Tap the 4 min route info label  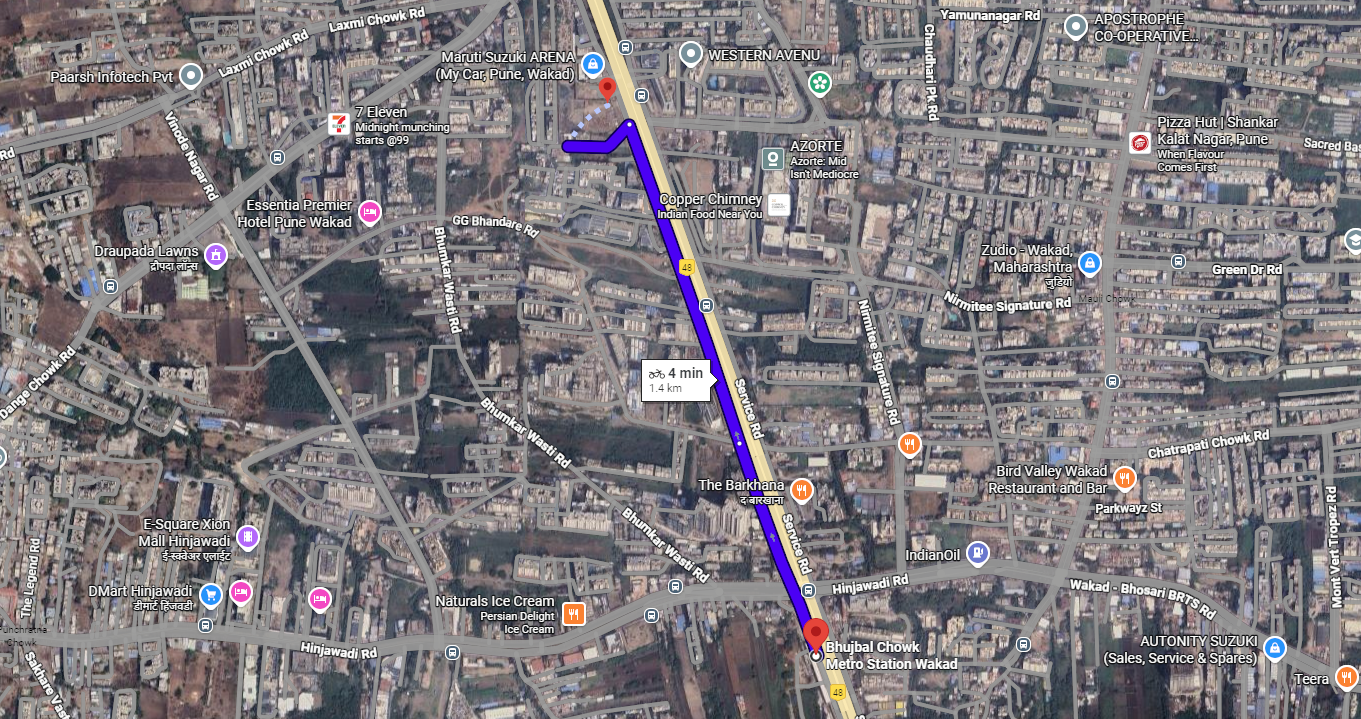pos(678,380)
